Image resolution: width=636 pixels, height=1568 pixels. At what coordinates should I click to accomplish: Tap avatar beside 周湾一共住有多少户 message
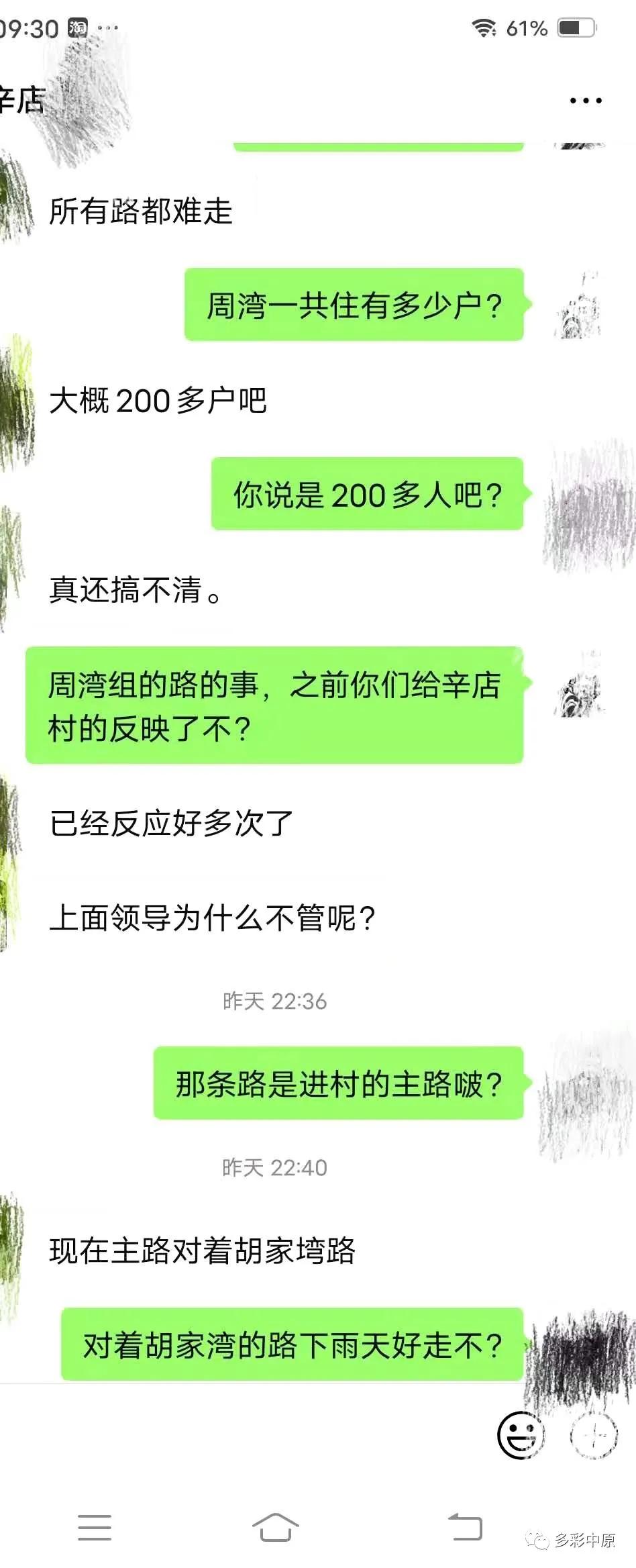click(578, 306)
